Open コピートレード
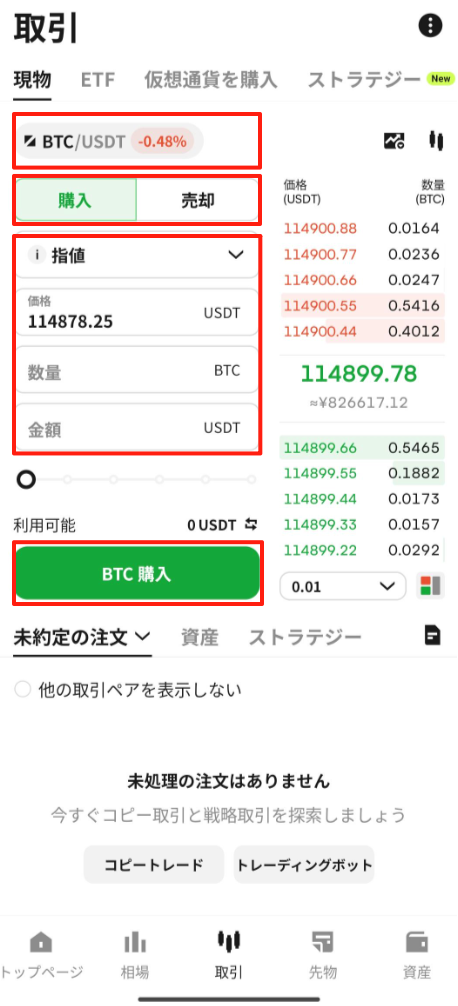 click(x=154, y=864)
